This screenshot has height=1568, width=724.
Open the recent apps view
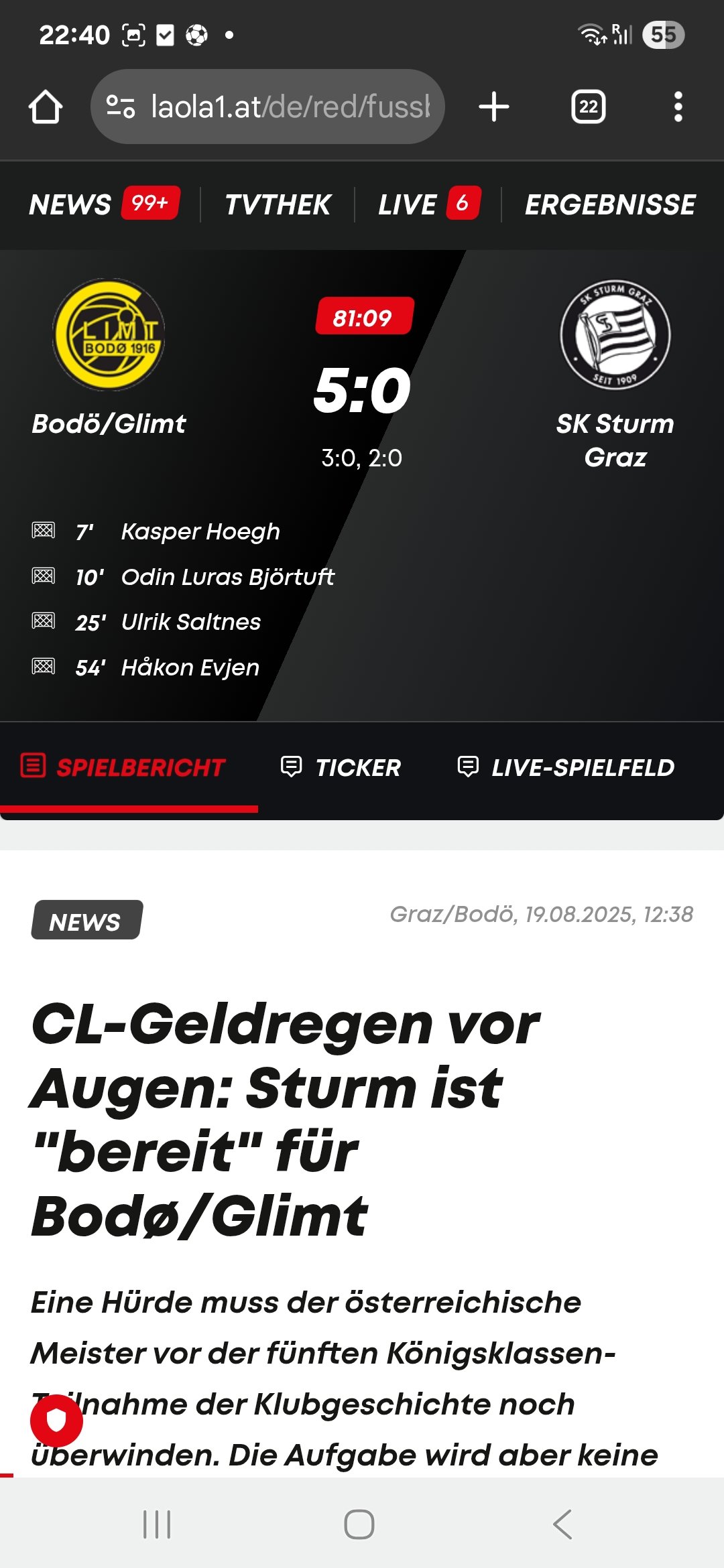click(x=158, y=1524)
